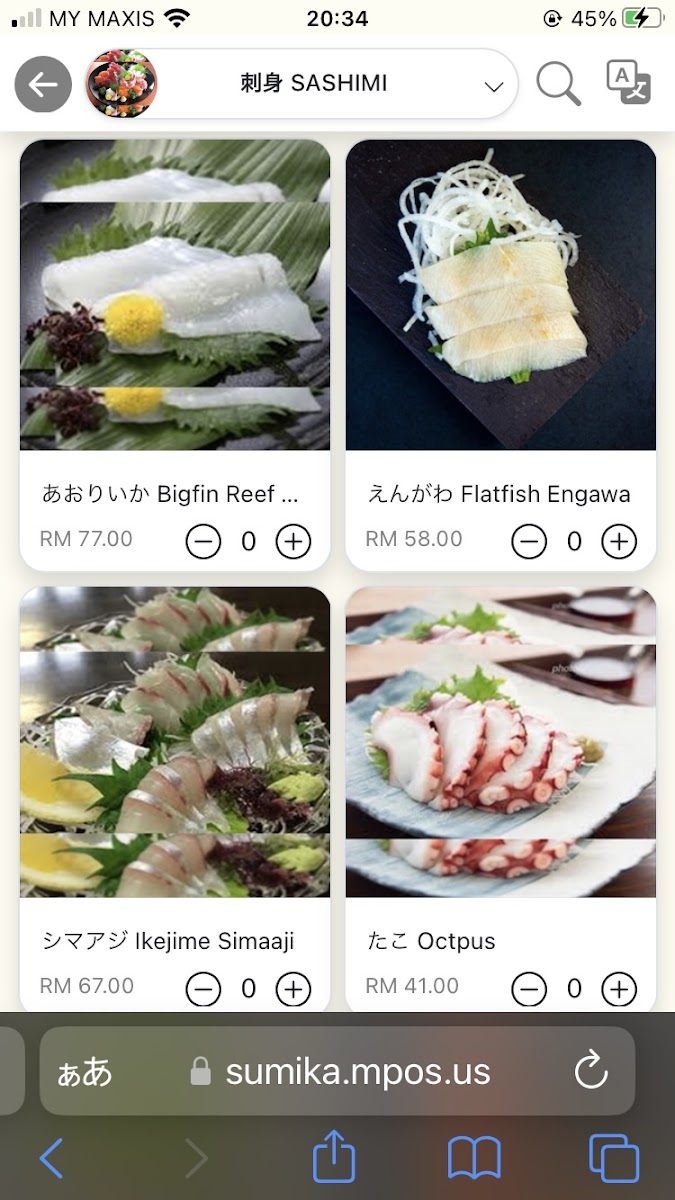The width and height of the screenshot is (675, 1200).
Task: View the Bigfin Reef squid photo
Action: tap(175, 295)
